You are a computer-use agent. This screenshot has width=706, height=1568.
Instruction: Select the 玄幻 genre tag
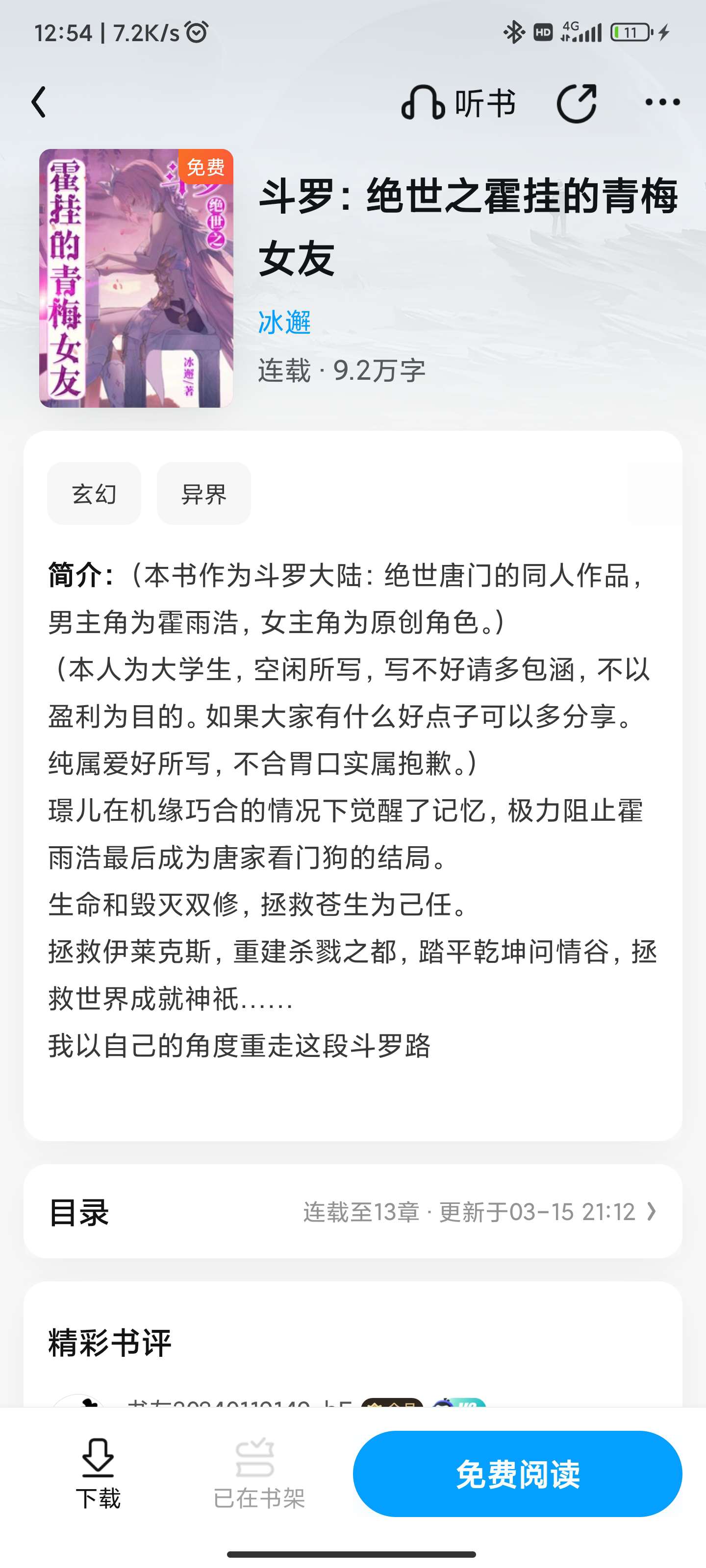(95, 493)
